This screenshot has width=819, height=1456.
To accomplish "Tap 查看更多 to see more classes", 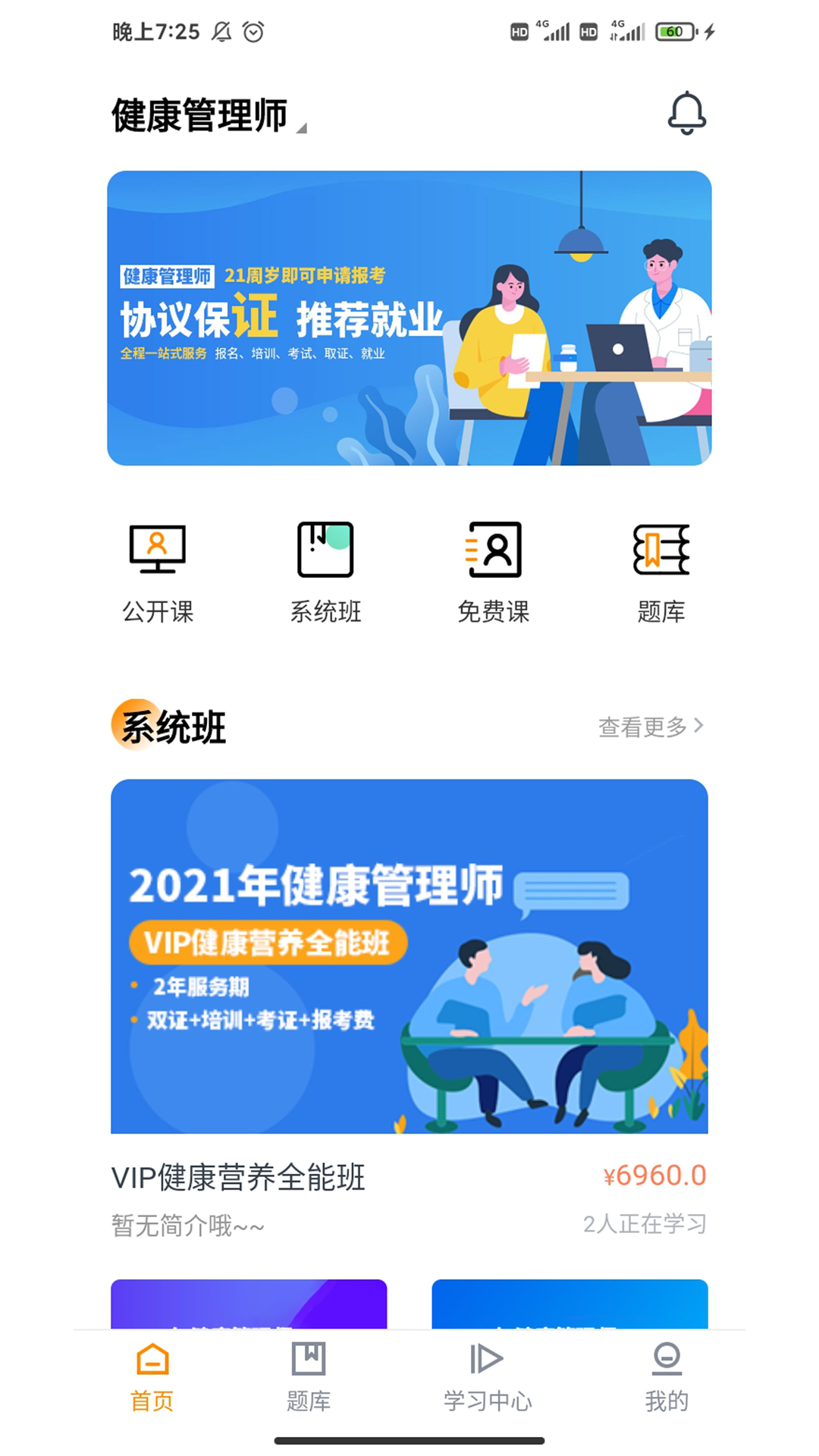I will click(651, 726).
